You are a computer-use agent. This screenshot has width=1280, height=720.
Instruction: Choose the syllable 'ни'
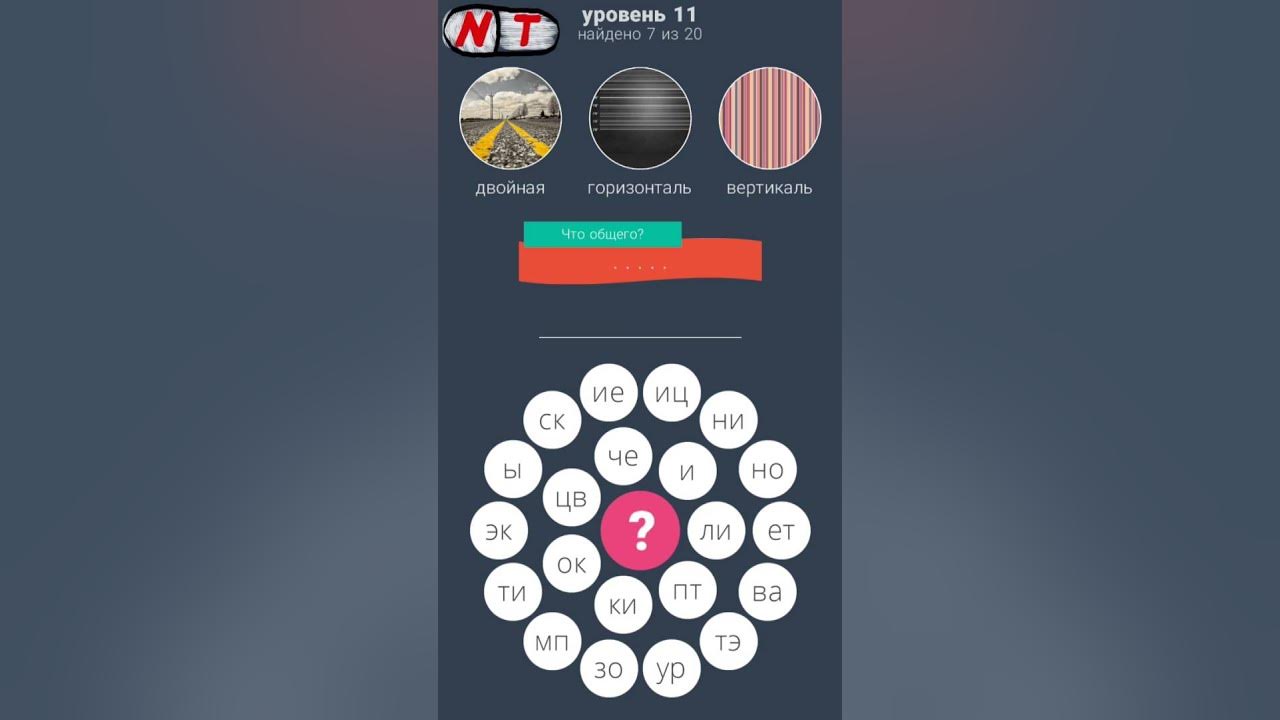(728, 420)
